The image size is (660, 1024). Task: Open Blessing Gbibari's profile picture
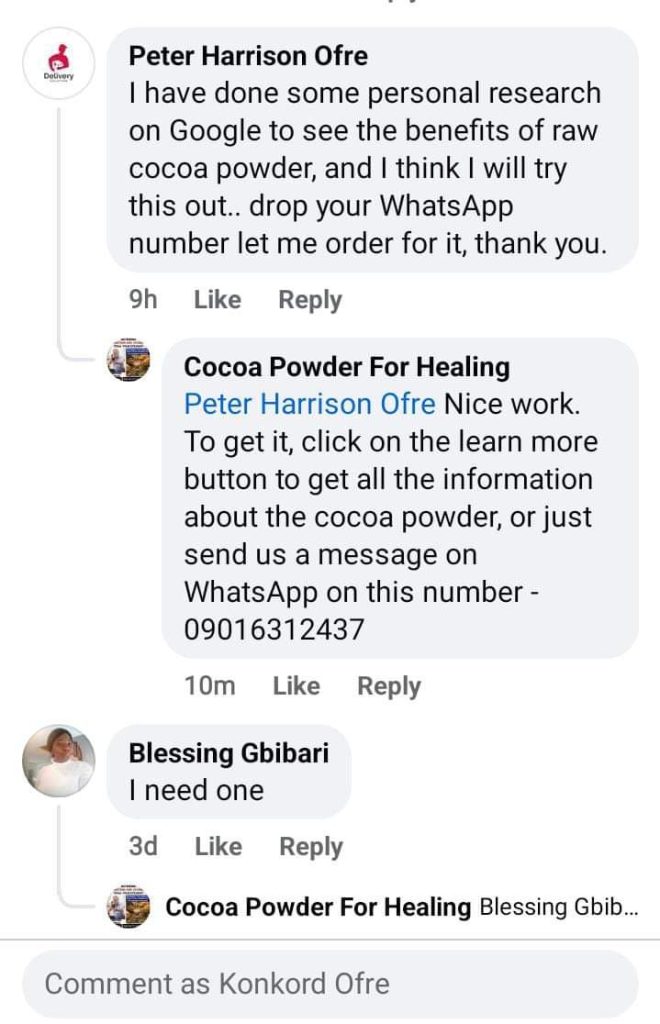58,760
